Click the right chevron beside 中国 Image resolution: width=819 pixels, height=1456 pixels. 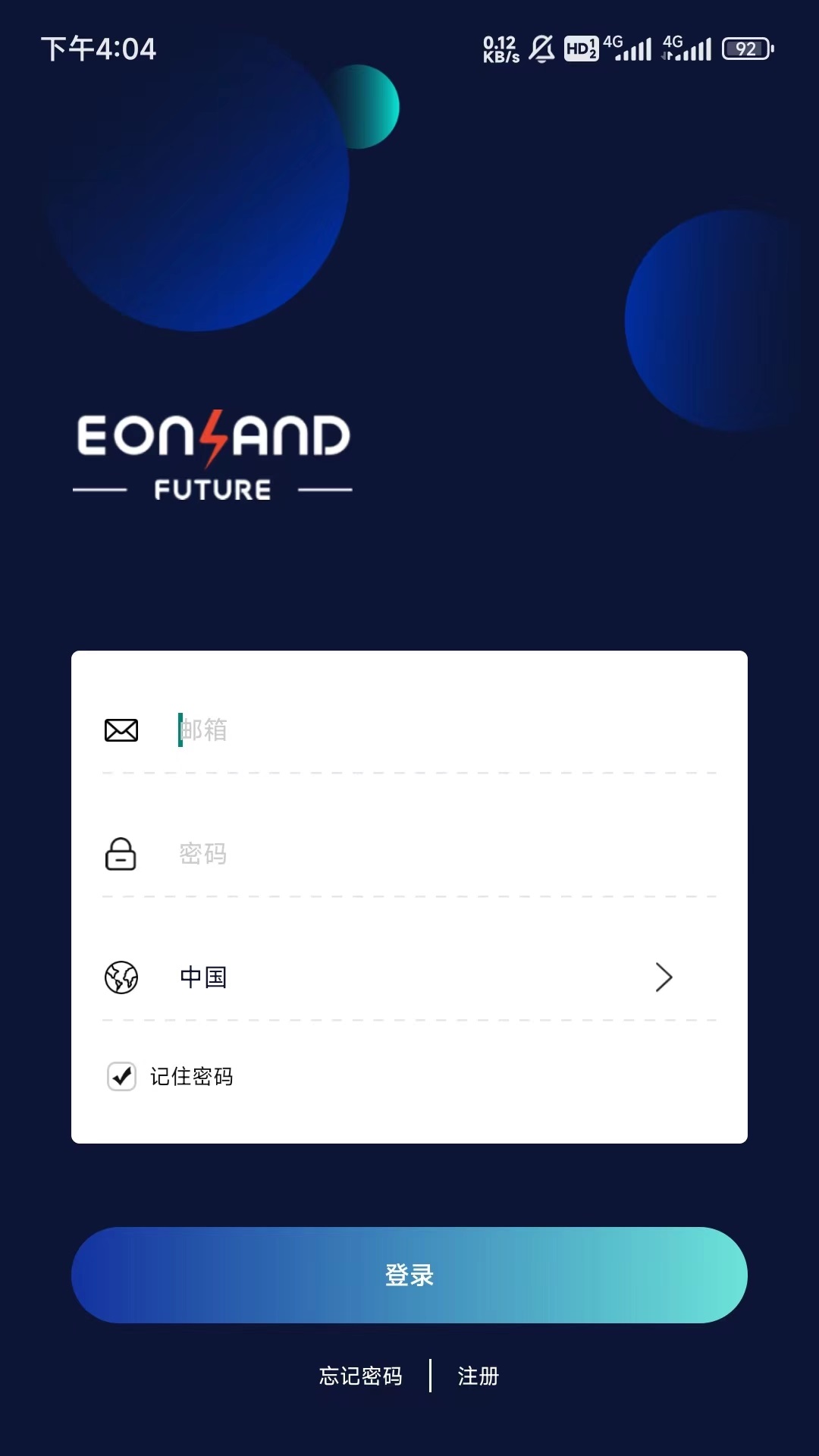click(664, 977)
